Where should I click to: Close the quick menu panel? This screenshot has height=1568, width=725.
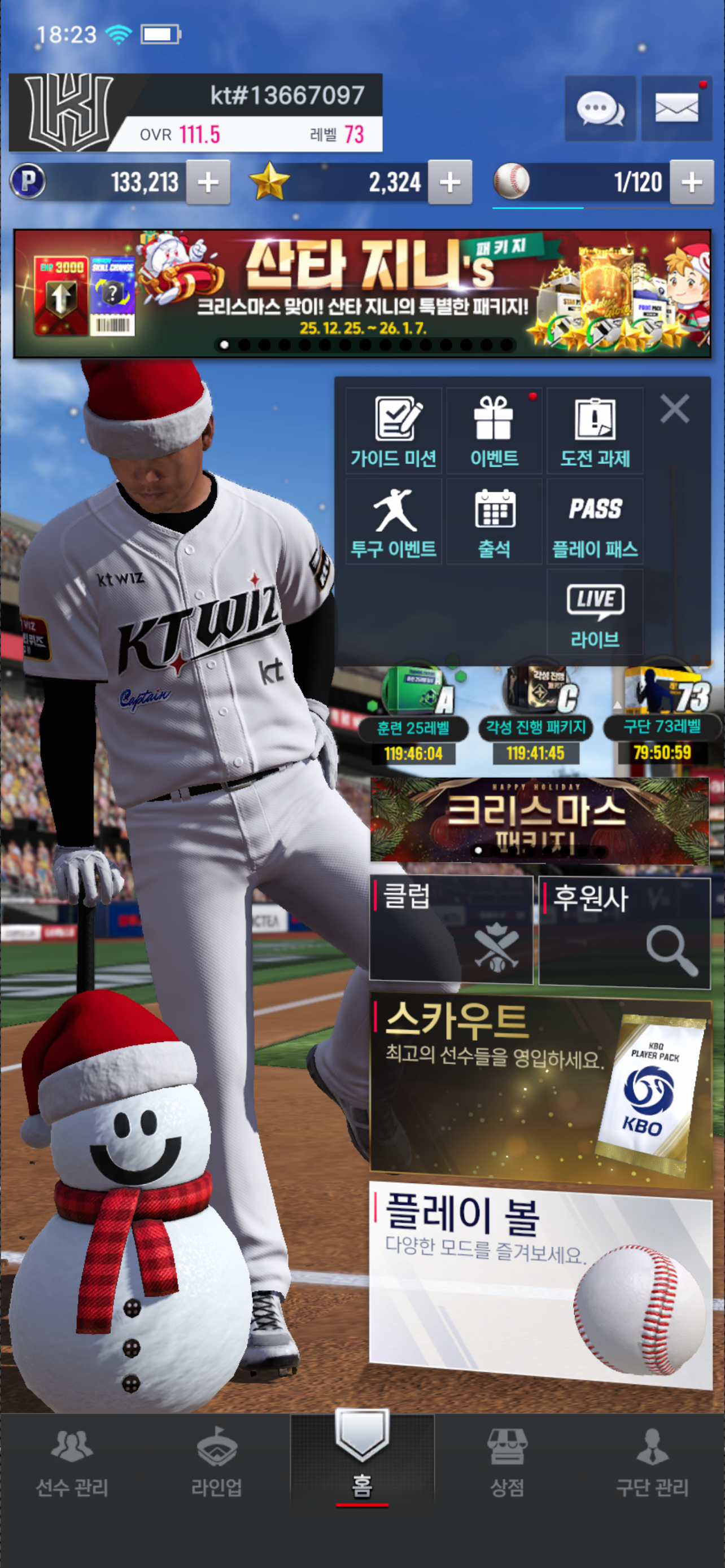pyautogui.click(x=675, y=409)
